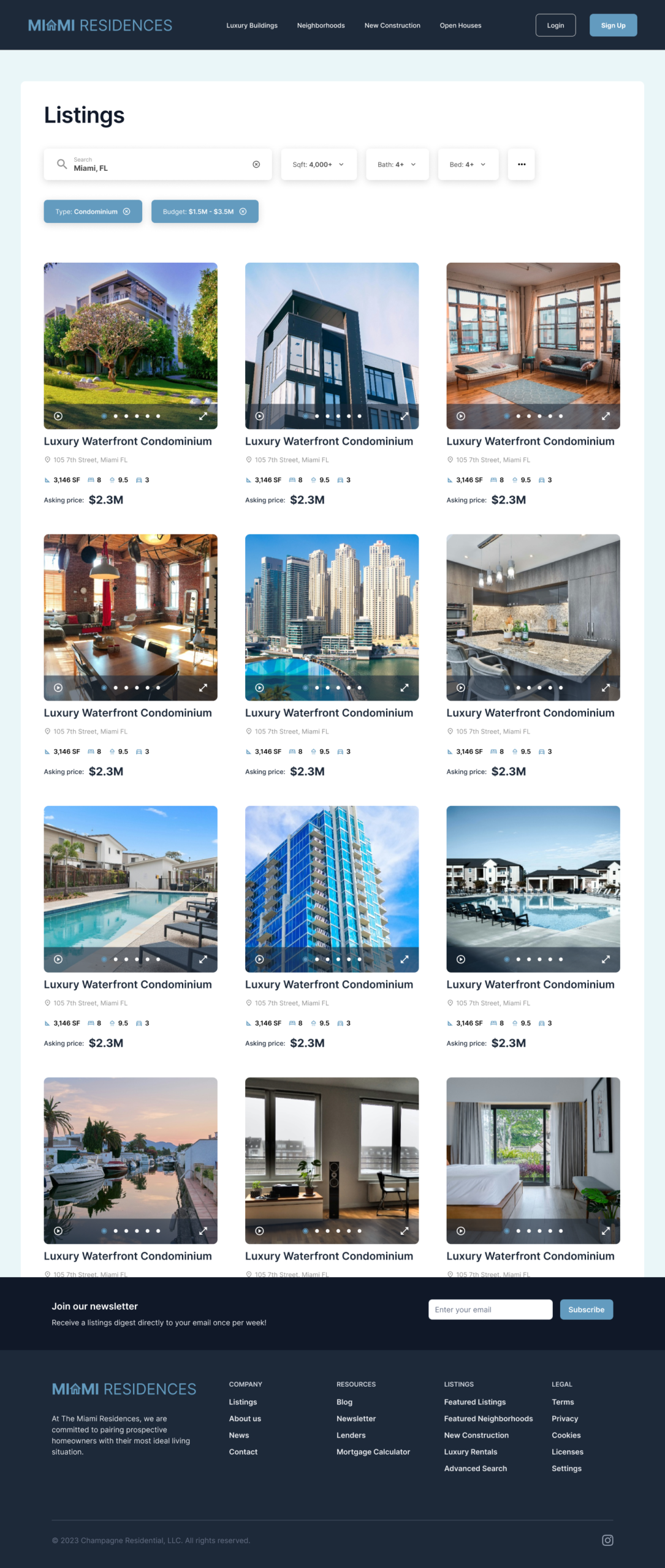
Task: Open Advanced Search footer link
Action: 475,1468
